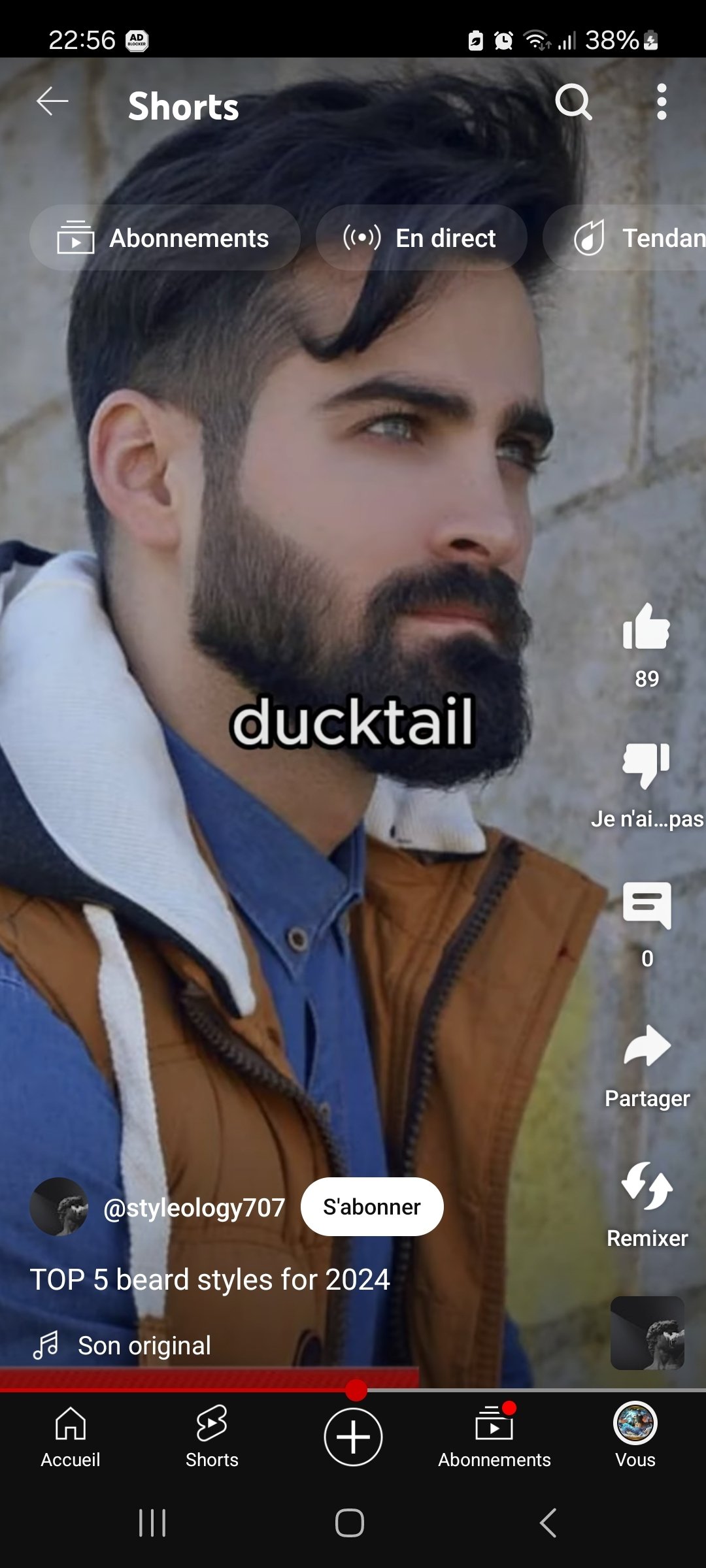
Task: Subscribe with the S'abonner button
Action: [x=372, y=1207]
